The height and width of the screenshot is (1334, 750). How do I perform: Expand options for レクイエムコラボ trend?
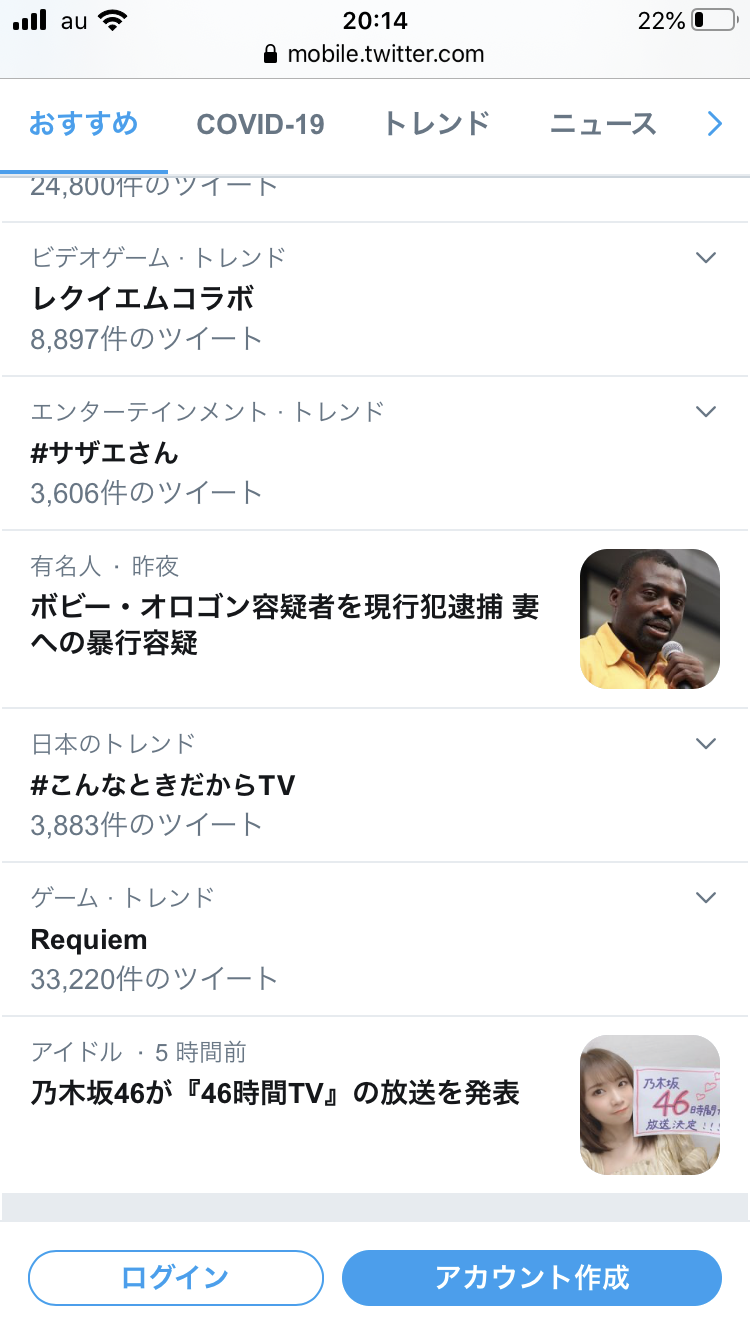click(x=706, y=258)
